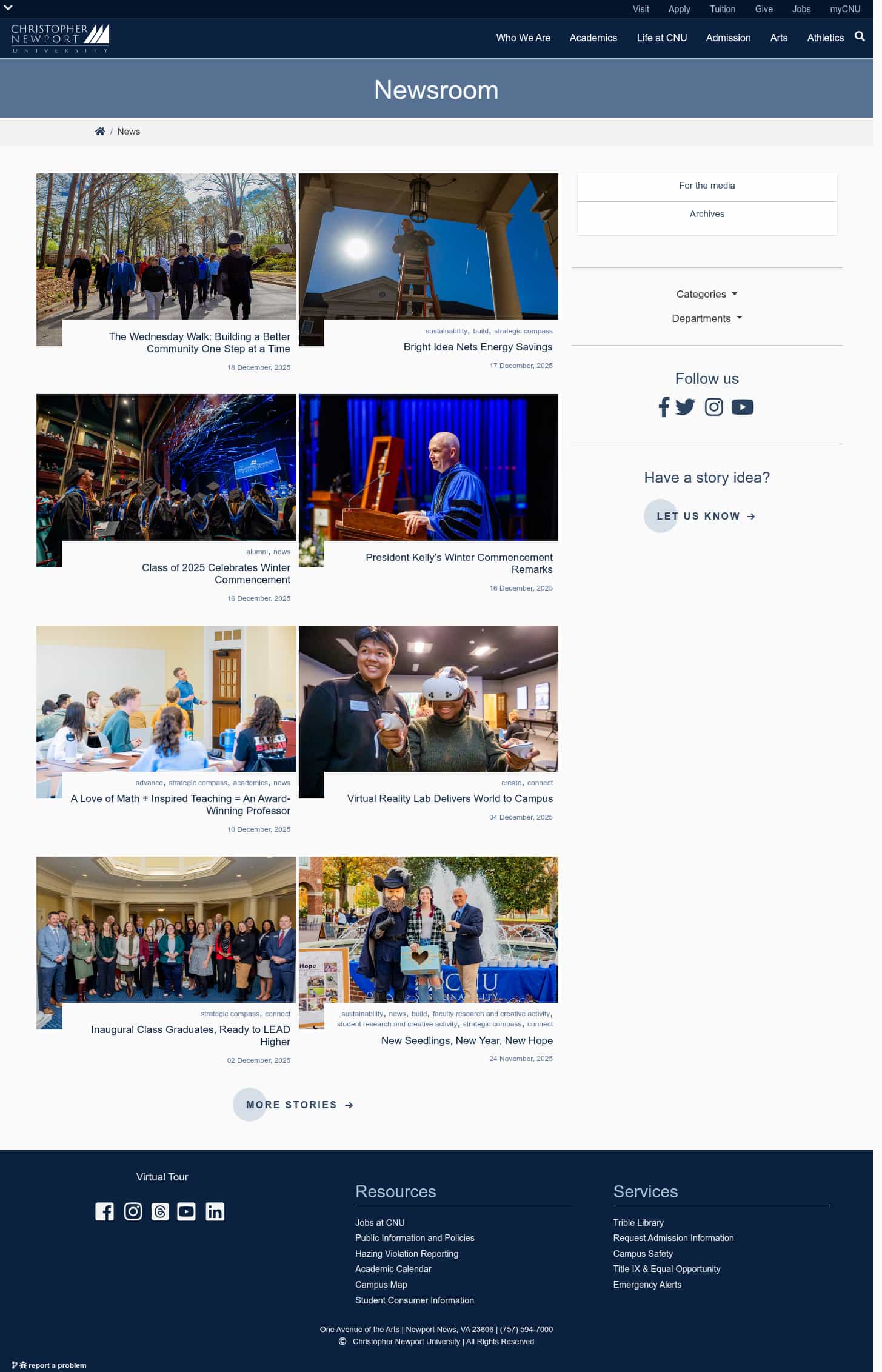Expand the Categories dropdown
Screen dimensions: 882x1372
coord(706,294)
